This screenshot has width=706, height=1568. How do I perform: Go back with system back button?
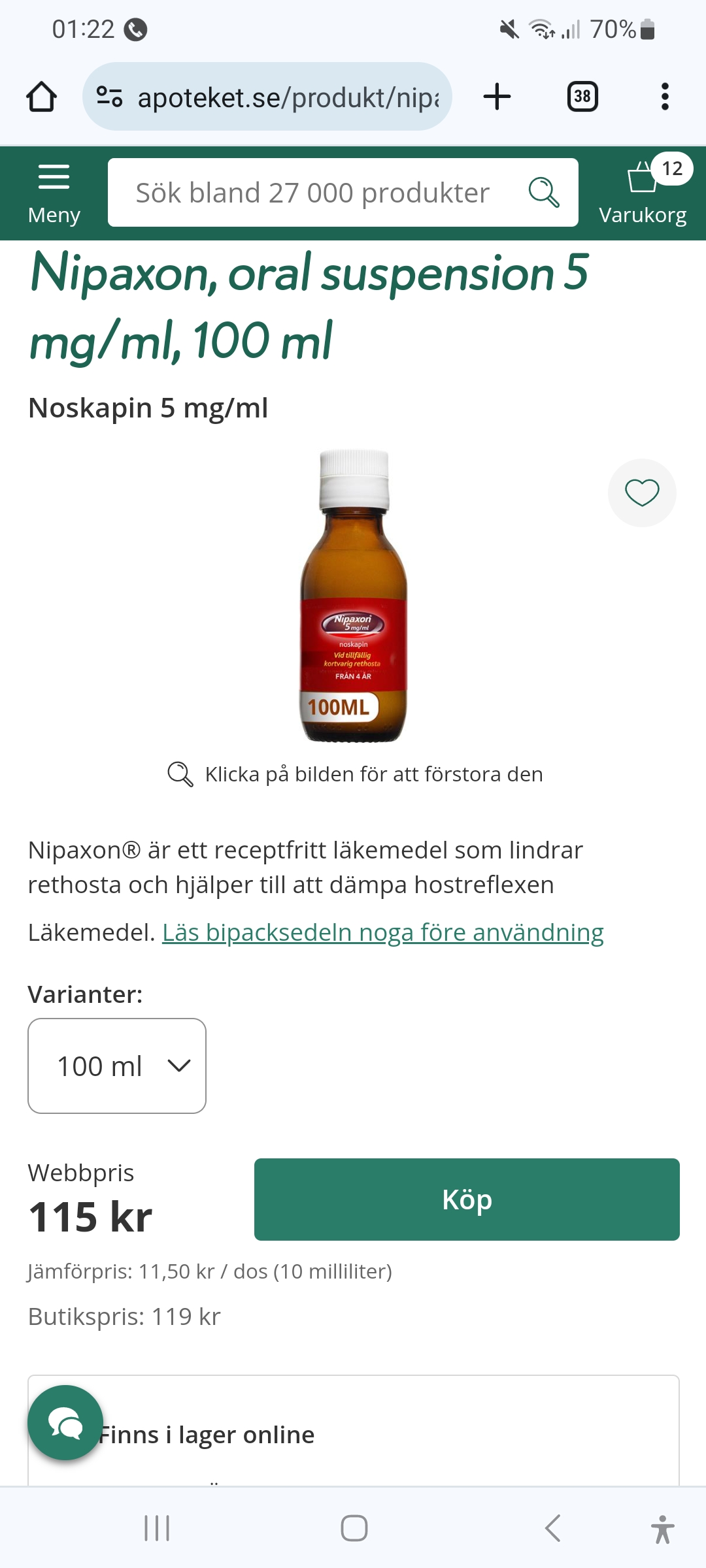[x=553, y=1528]
